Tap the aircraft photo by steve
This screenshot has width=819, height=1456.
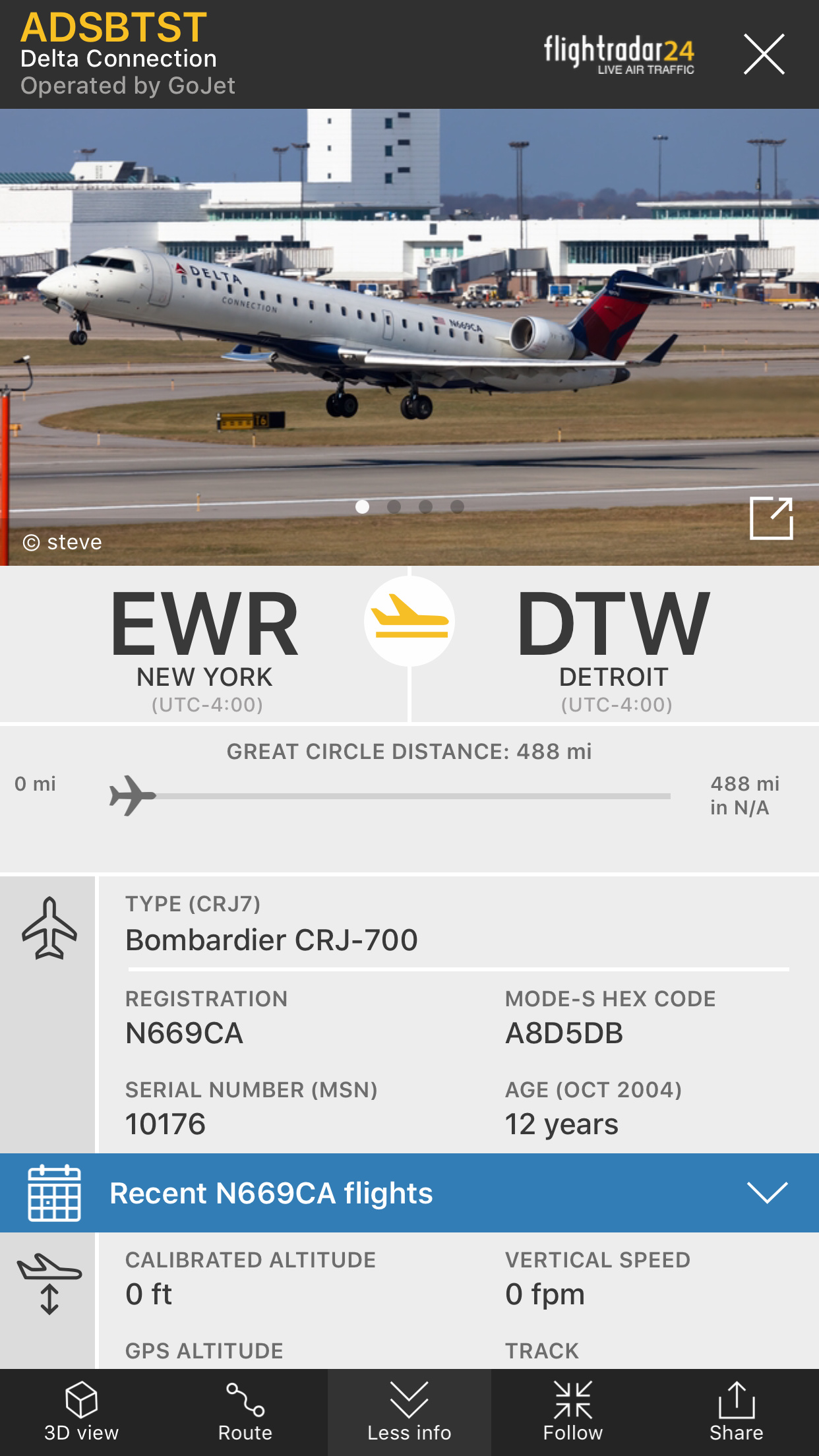(x=409, y=330)
